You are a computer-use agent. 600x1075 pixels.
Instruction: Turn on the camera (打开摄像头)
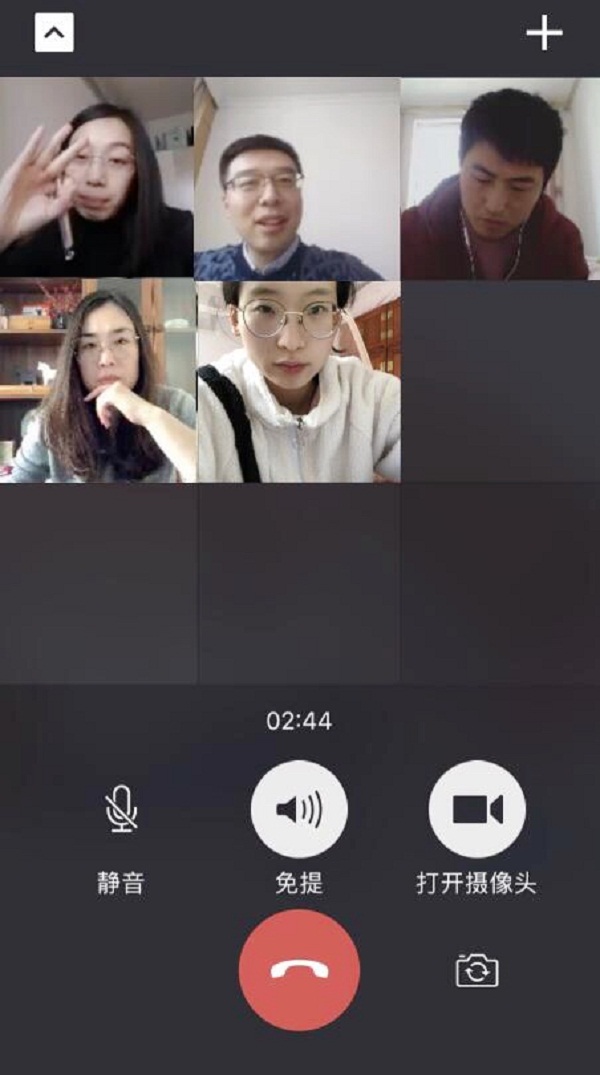[x=477, y=809]
